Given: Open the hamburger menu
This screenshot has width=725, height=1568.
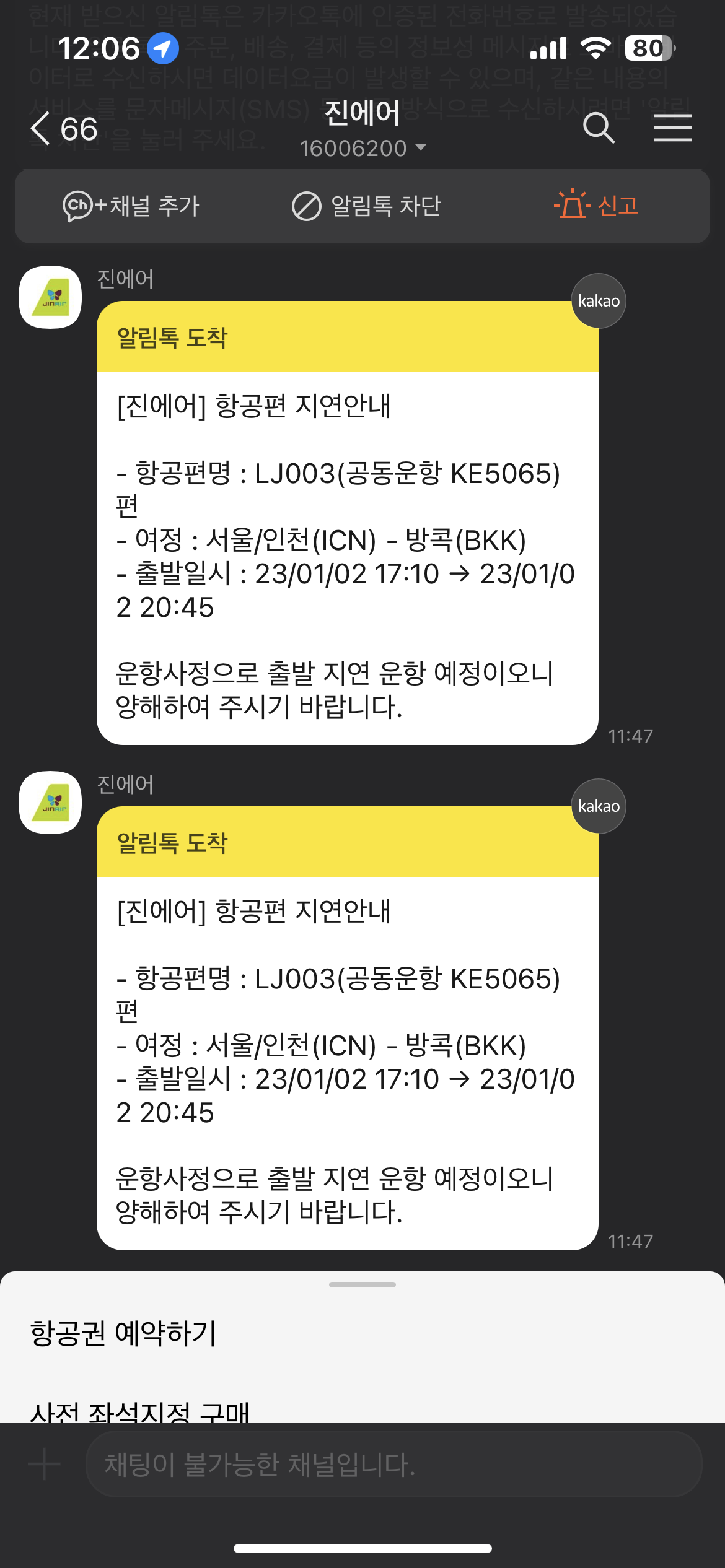Looking at the screenshot, I should click(x=673, y=128).
